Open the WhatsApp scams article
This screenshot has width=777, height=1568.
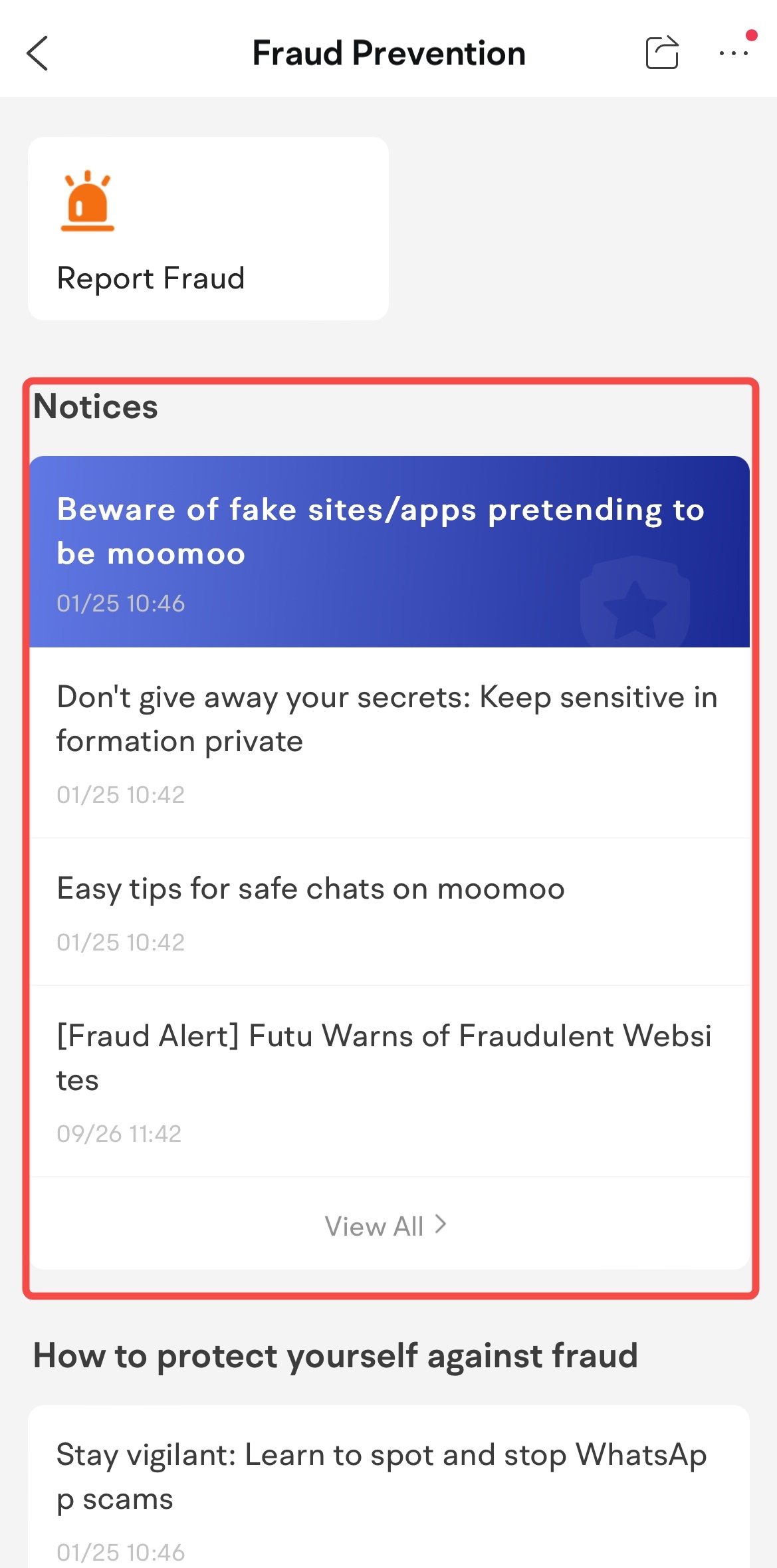coord(389,1489)
